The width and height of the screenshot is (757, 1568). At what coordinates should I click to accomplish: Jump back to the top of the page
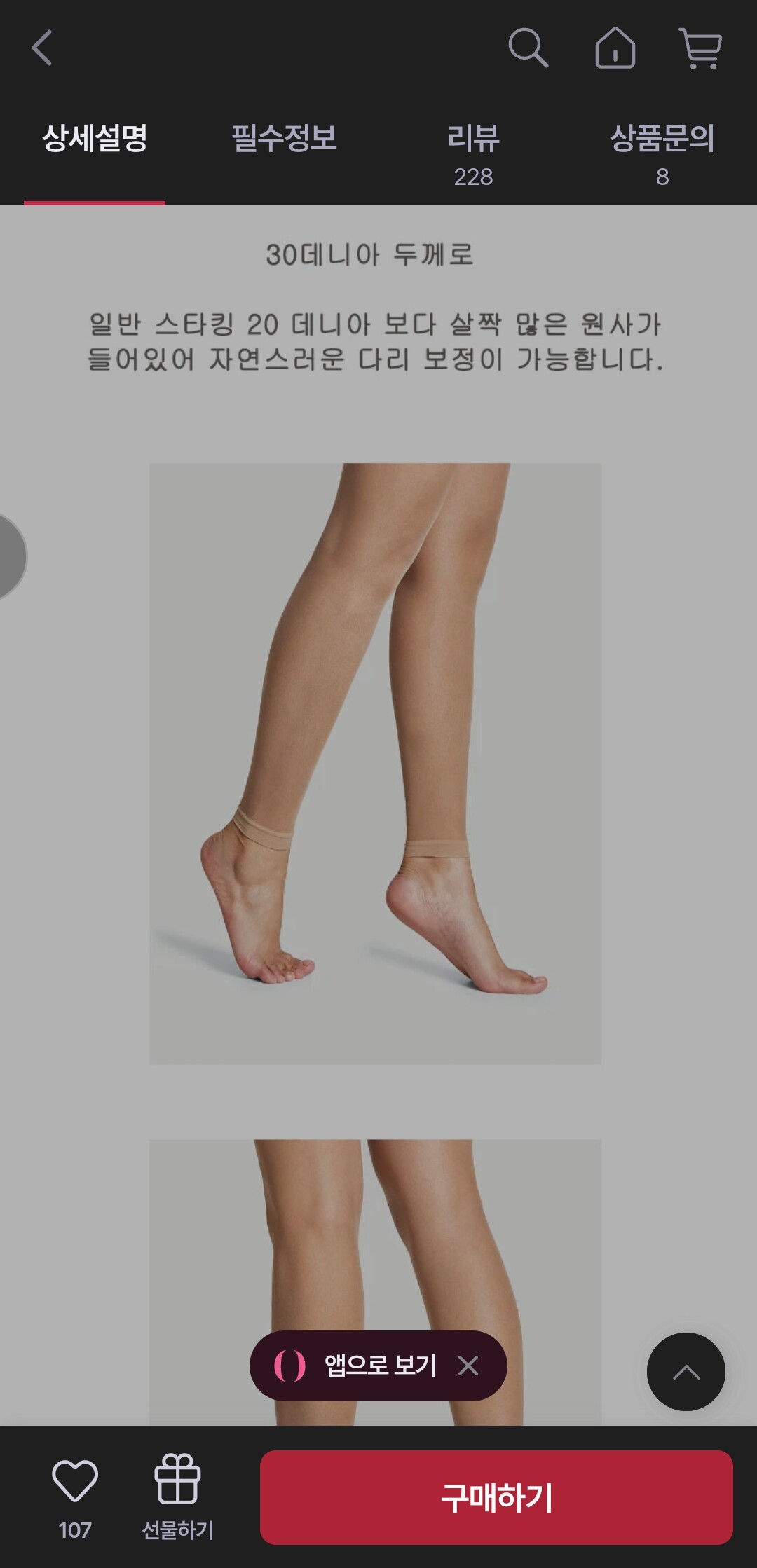coord(686,1372)
